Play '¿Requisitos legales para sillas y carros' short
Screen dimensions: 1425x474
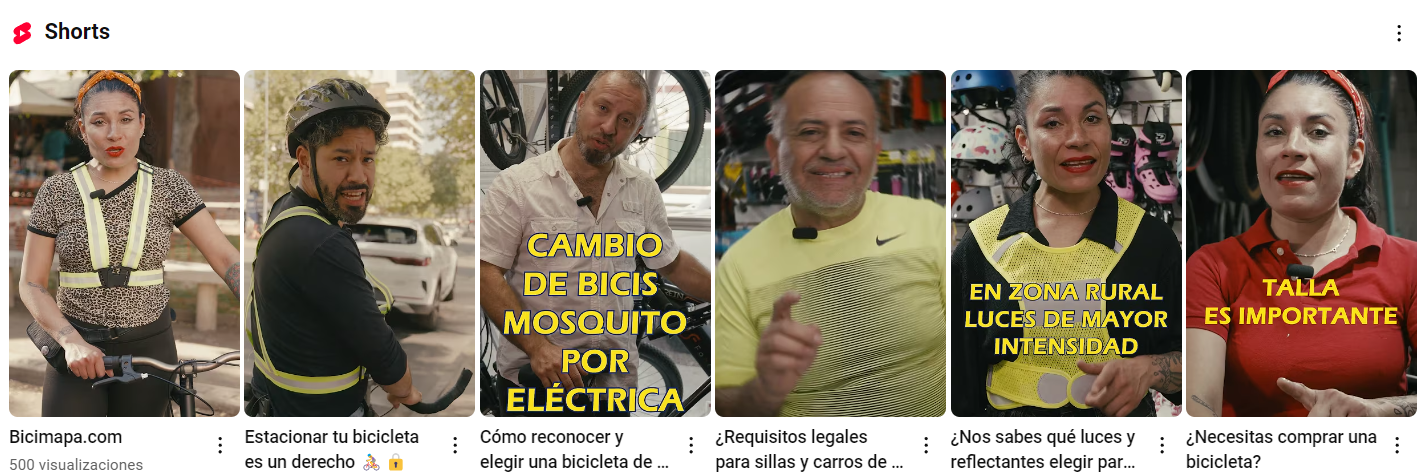(830, 243)
